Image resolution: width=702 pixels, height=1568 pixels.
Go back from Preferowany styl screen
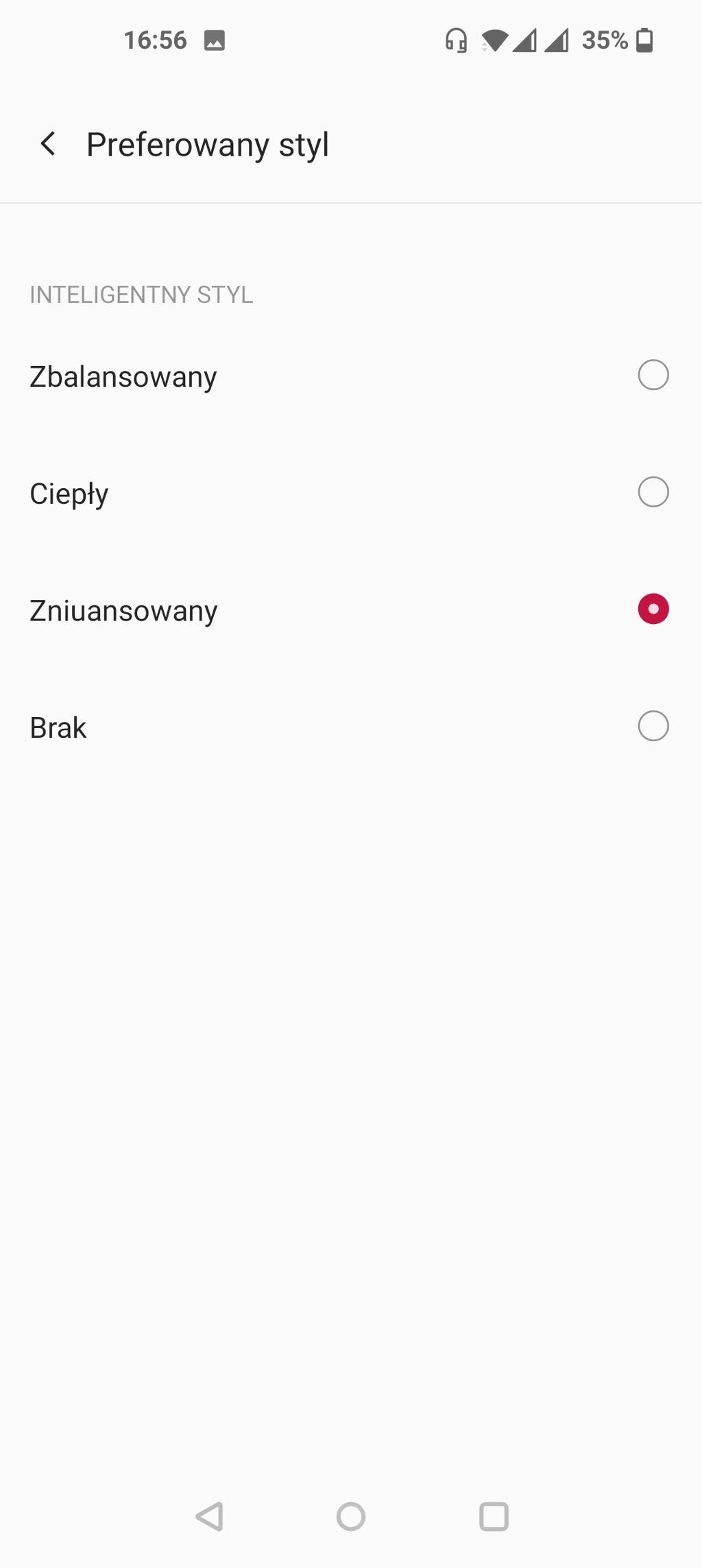[48, 144]
